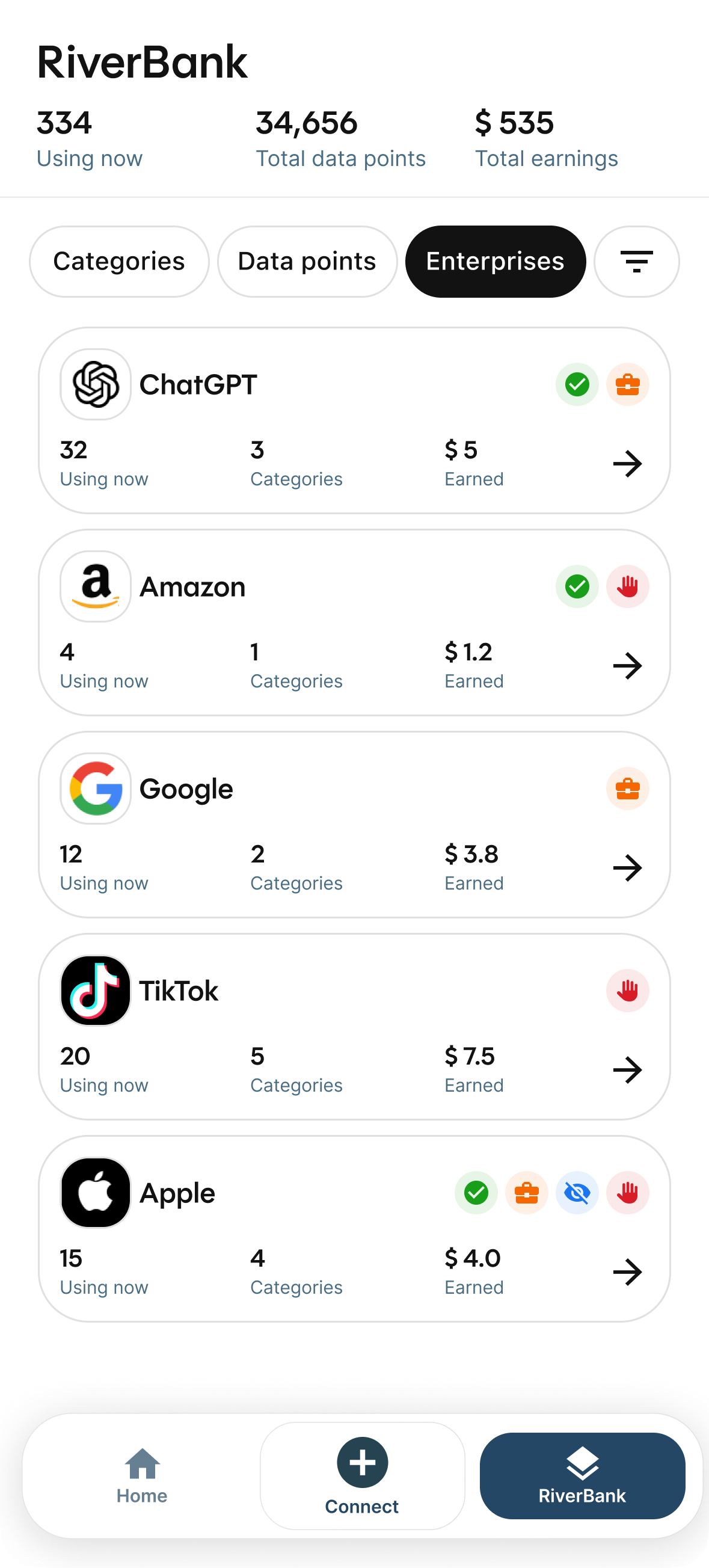Image resolution: width=709 pixels, height=1568 pixels.
Task: Tap the green check badge on ChatGPT
Action: pos(577,385)
